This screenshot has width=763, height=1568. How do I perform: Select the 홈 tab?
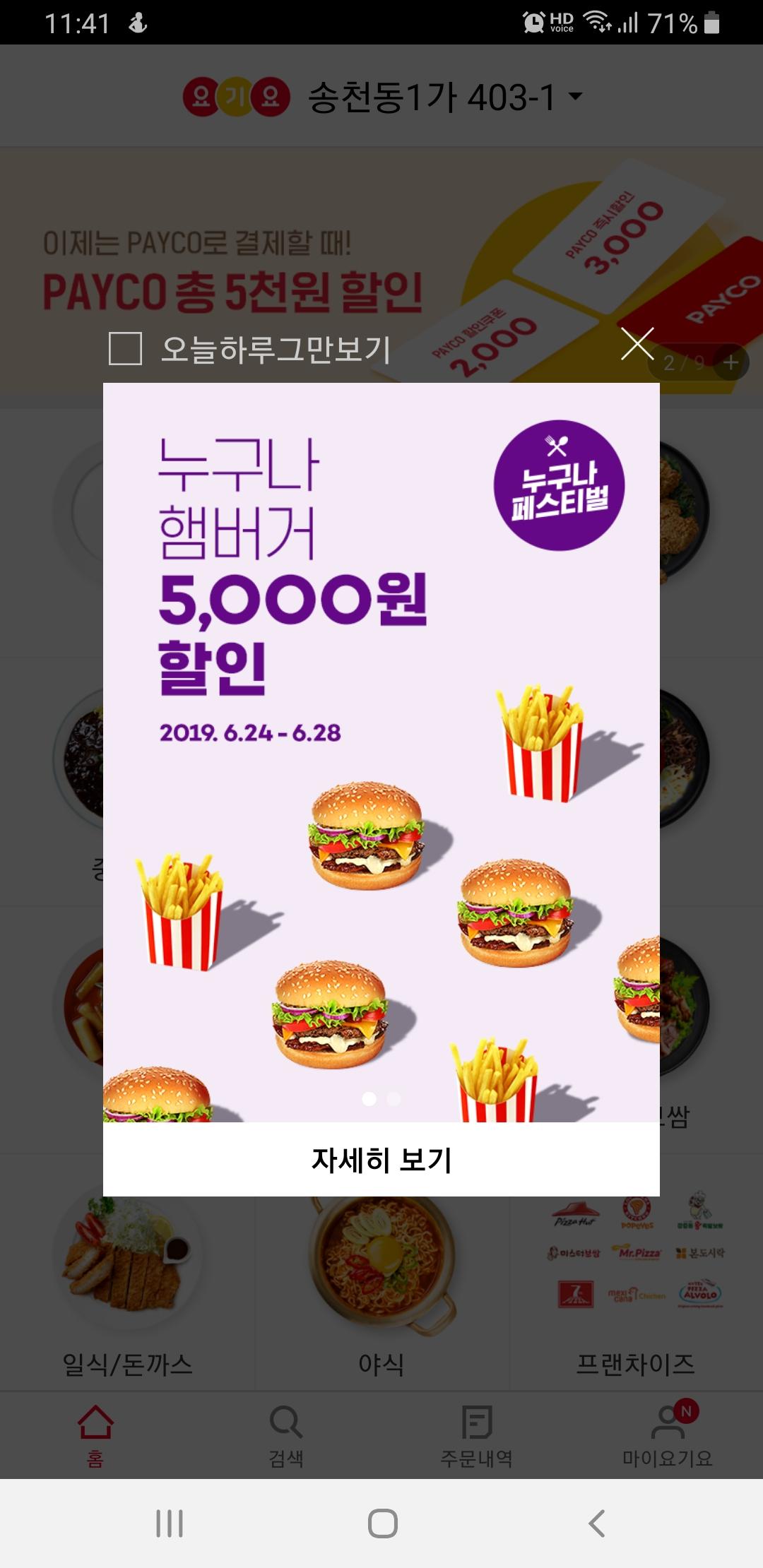click(95, 1435)
